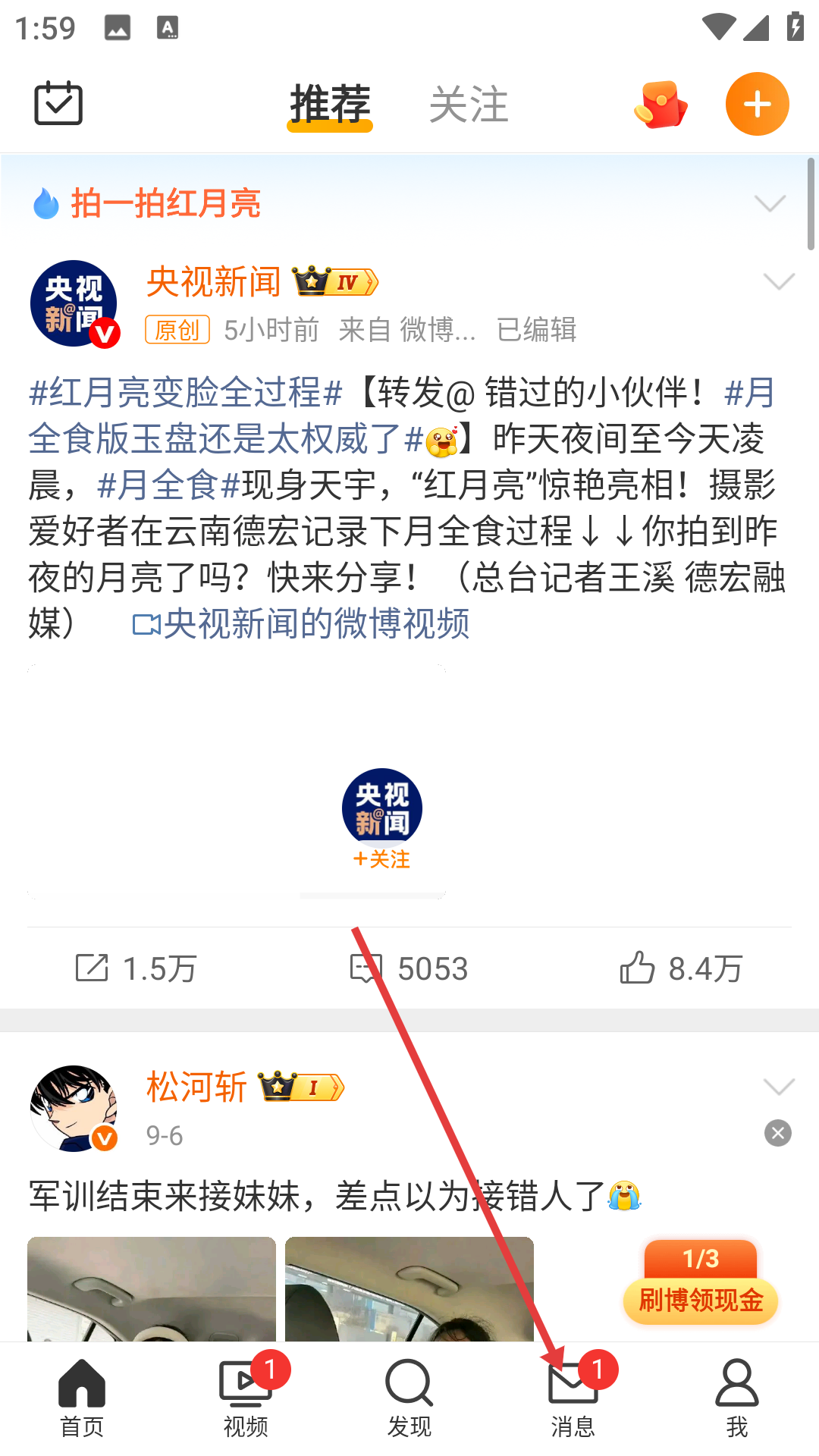Screen dimensions: 819x1456
Task: Switch to the 视频 tab
Action: click(246, 1397)
